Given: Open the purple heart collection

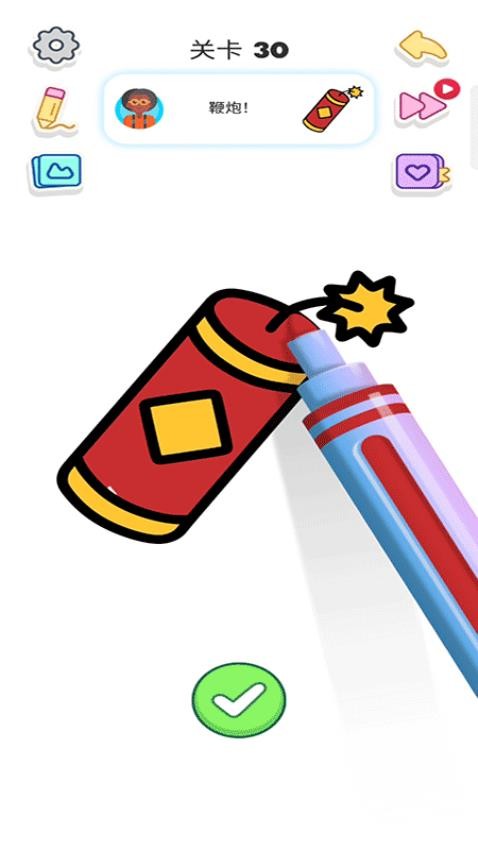Looking at the screenshot, I should coord(421,173).
